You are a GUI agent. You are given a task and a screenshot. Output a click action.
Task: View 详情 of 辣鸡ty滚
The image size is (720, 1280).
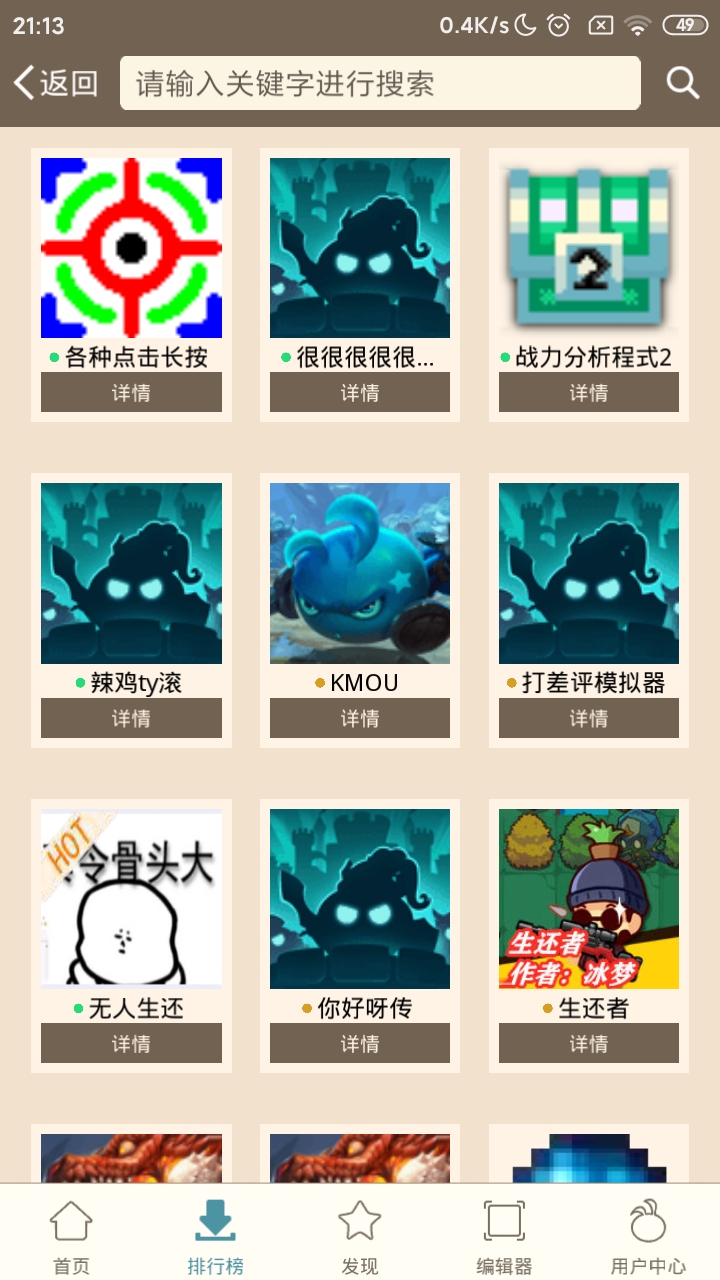coord(131,718)
